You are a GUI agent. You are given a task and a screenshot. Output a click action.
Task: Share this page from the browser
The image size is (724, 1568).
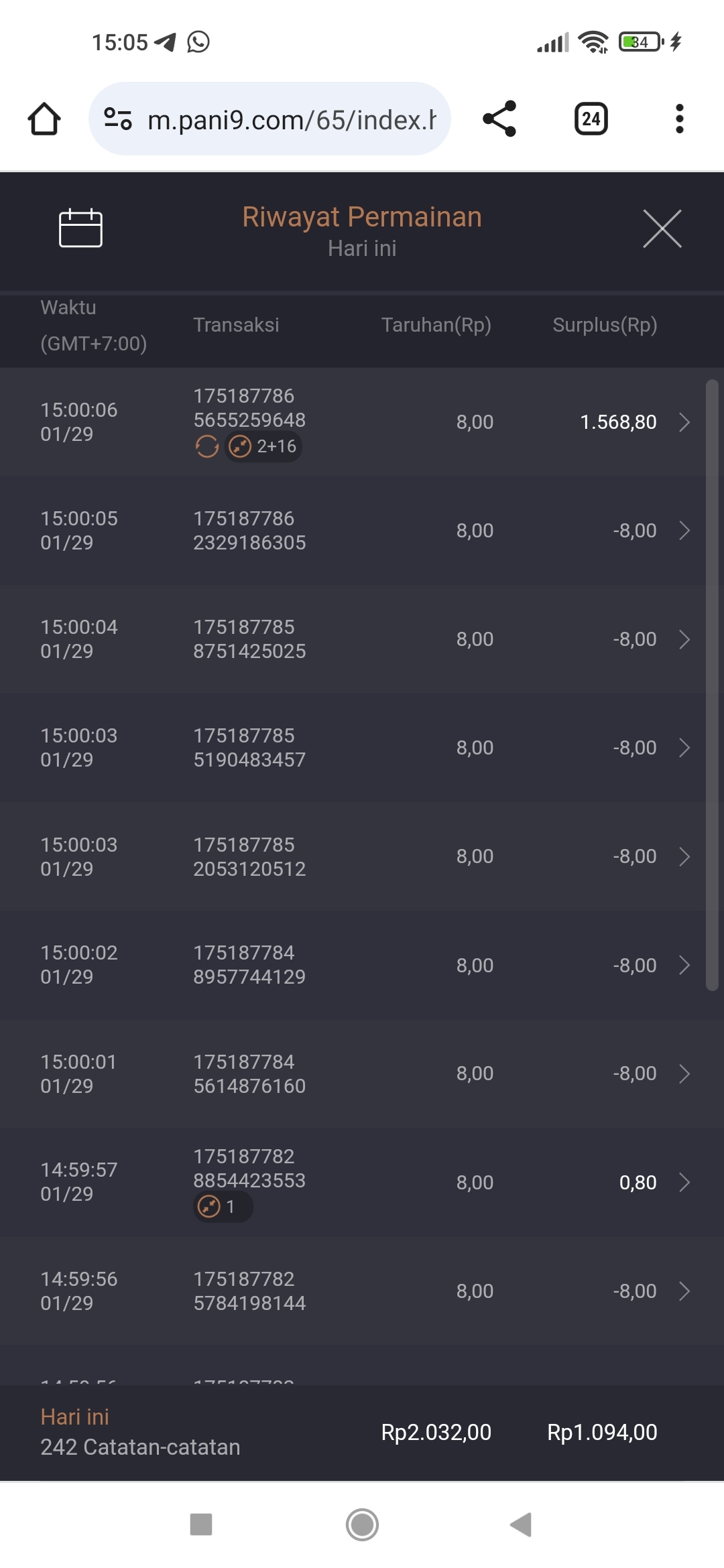pyautogui.click(x=499, y=119)
